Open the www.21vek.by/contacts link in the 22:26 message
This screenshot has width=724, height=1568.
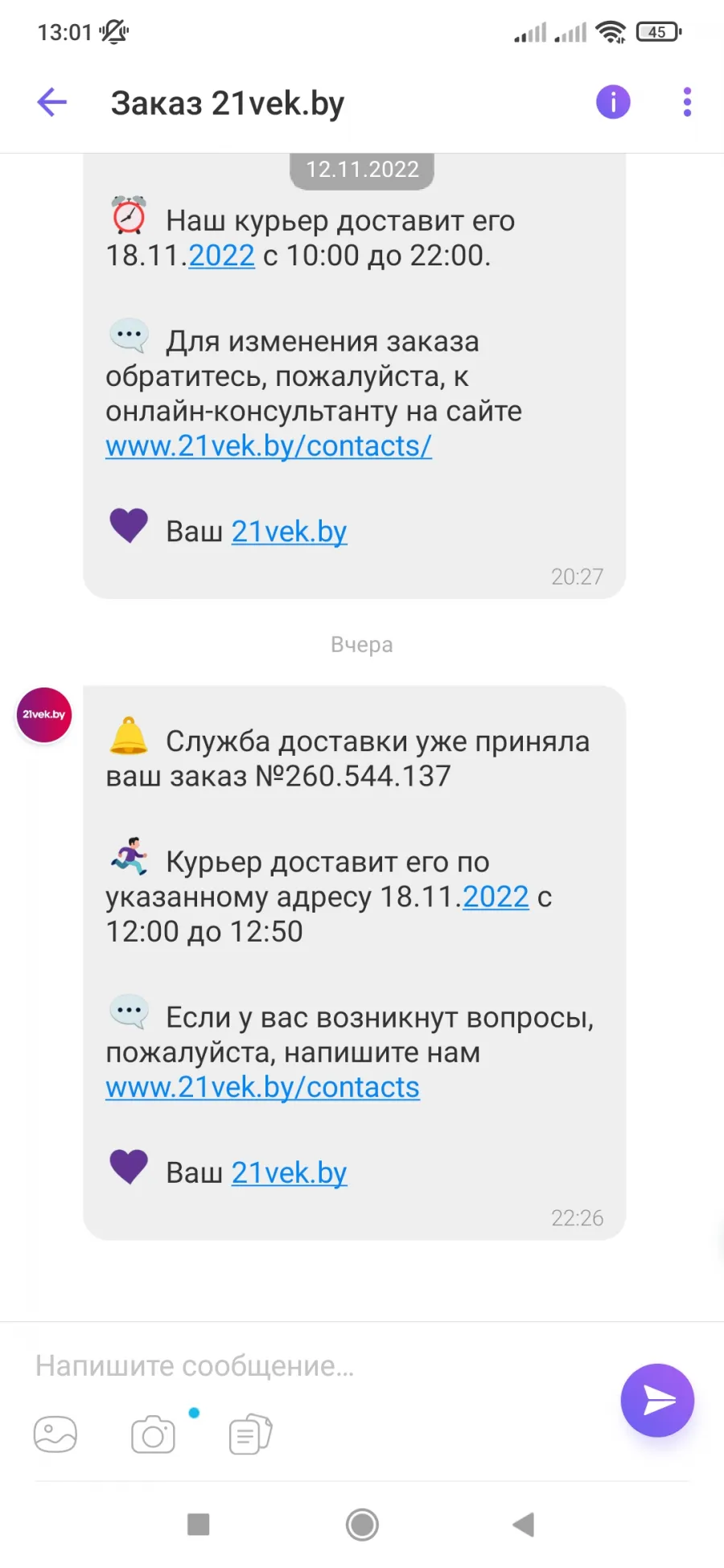tap(262, 1087)
